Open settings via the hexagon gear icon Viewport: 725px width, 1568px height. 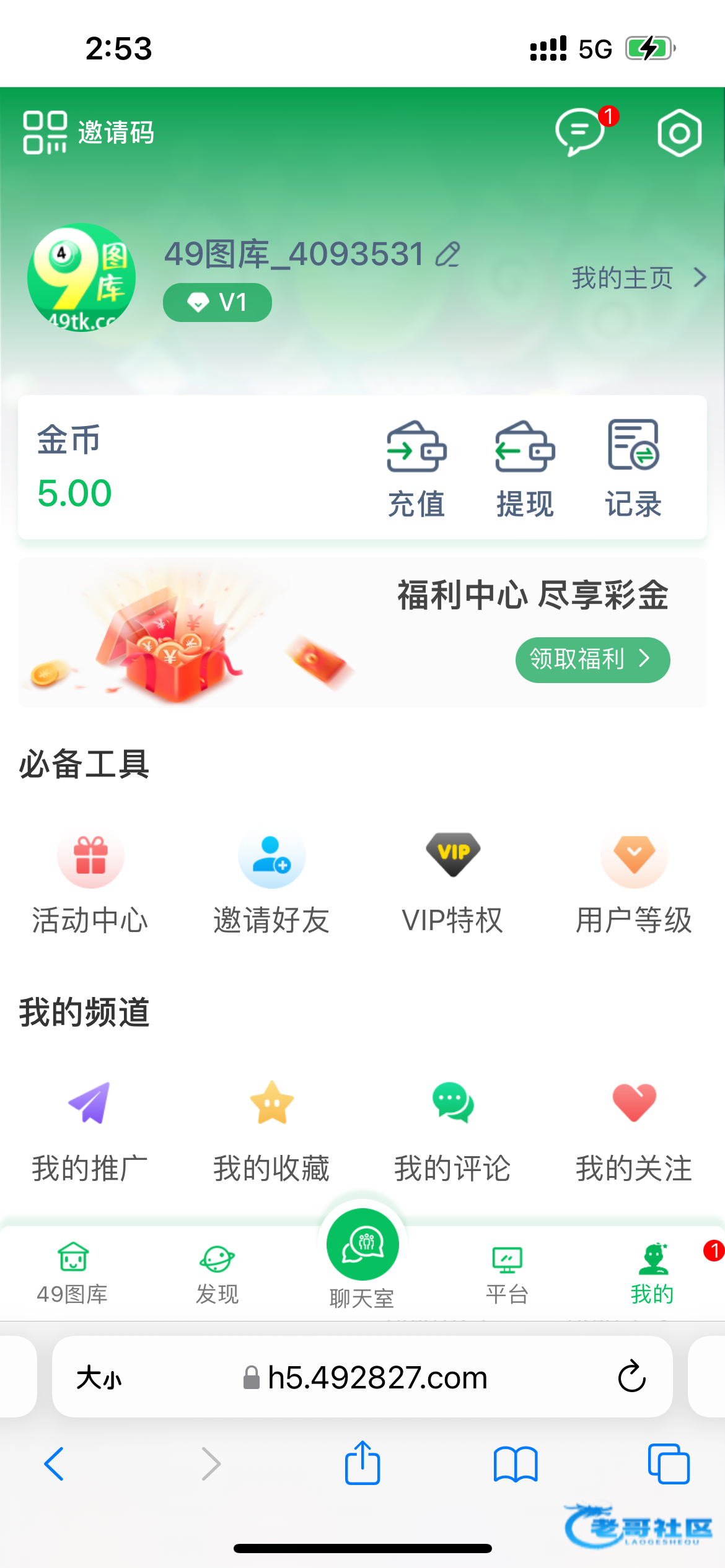679,133
